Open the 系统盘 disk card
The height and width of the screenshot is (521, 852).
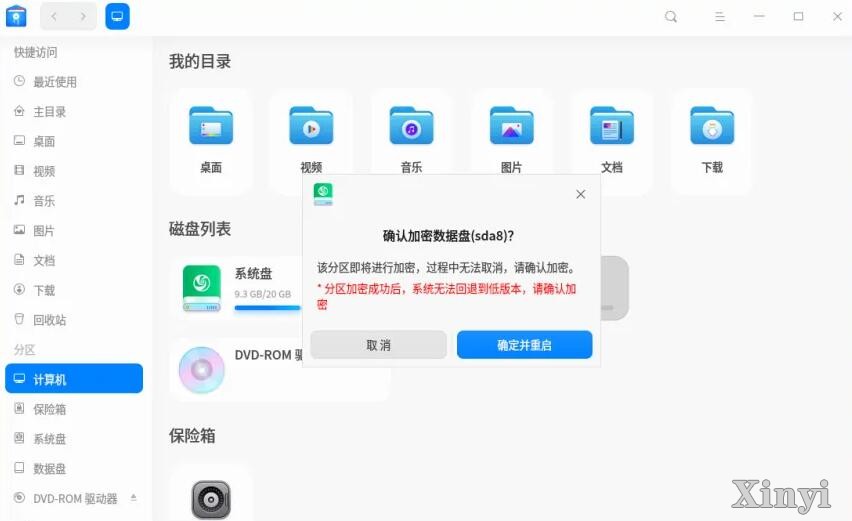[240, 287]
